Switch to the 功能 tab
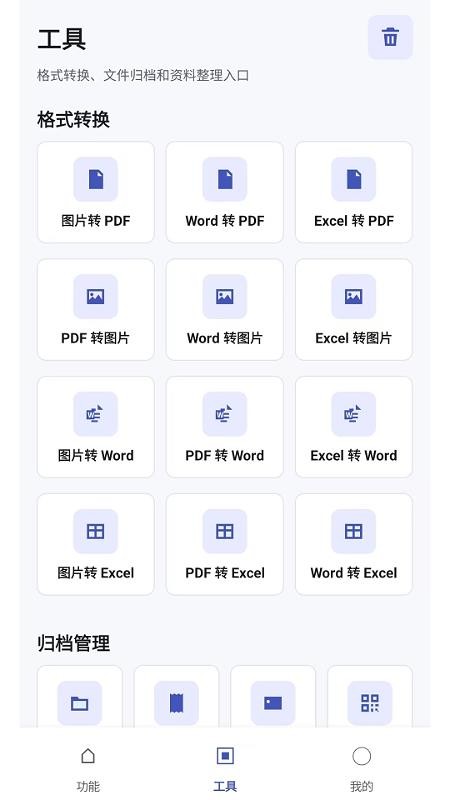Image resolution: width=450 pixels, height=800 pixels. pyautogui.click(x=88, y=769)
